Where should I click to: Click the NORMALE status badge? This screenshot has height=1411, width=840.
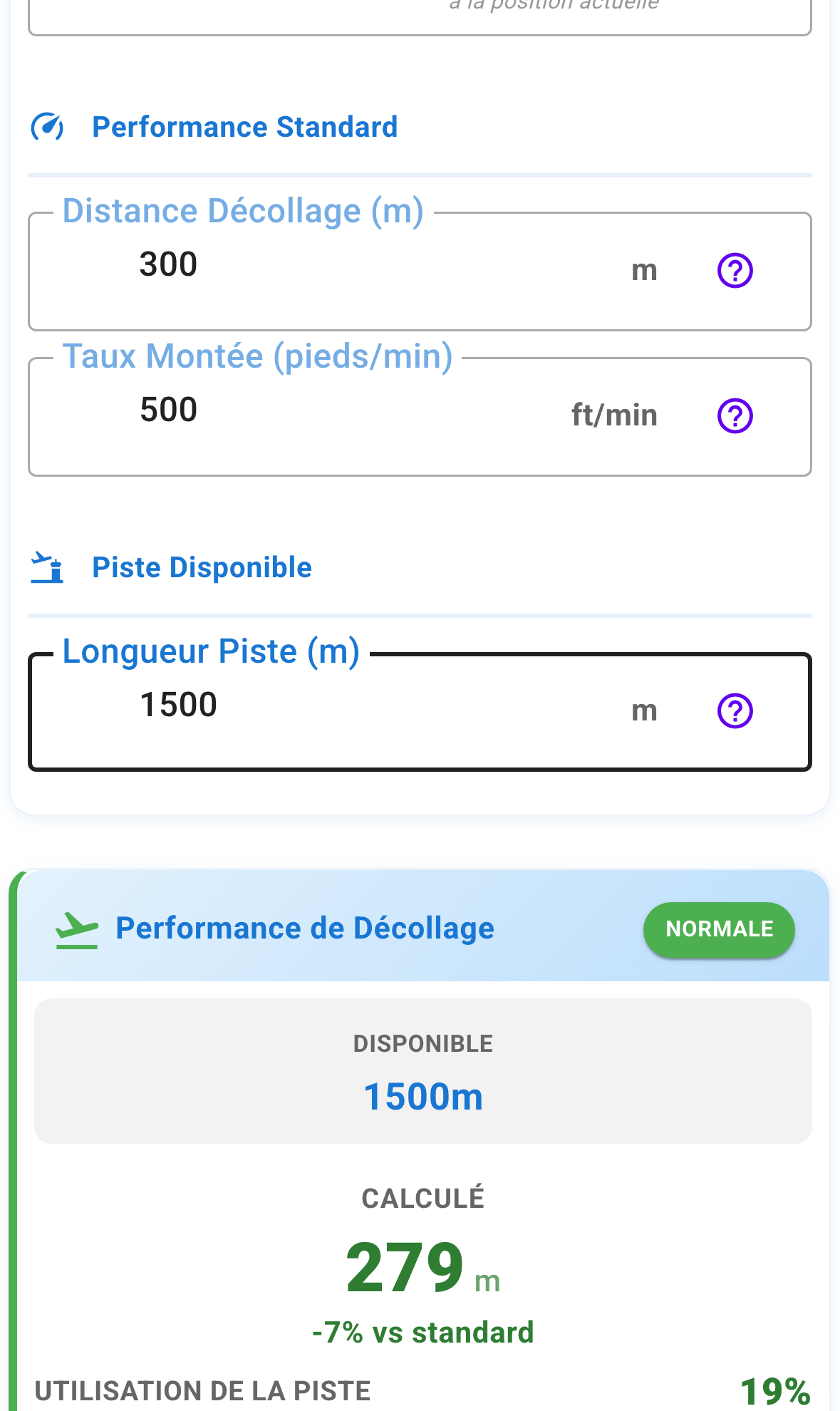719,929
